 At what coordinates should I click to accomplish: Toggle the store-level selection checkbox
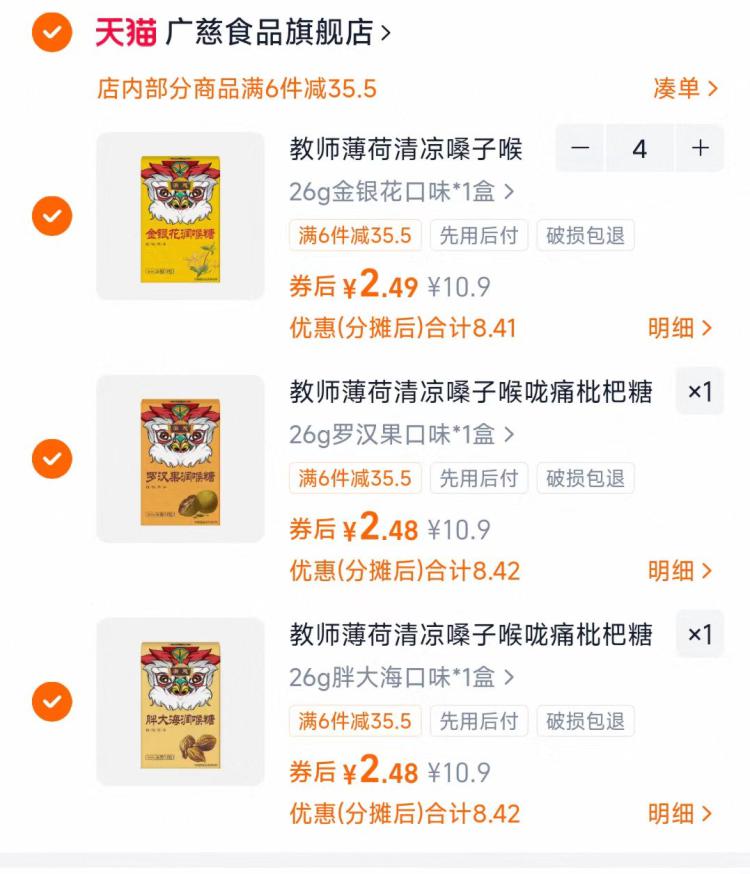50,32
